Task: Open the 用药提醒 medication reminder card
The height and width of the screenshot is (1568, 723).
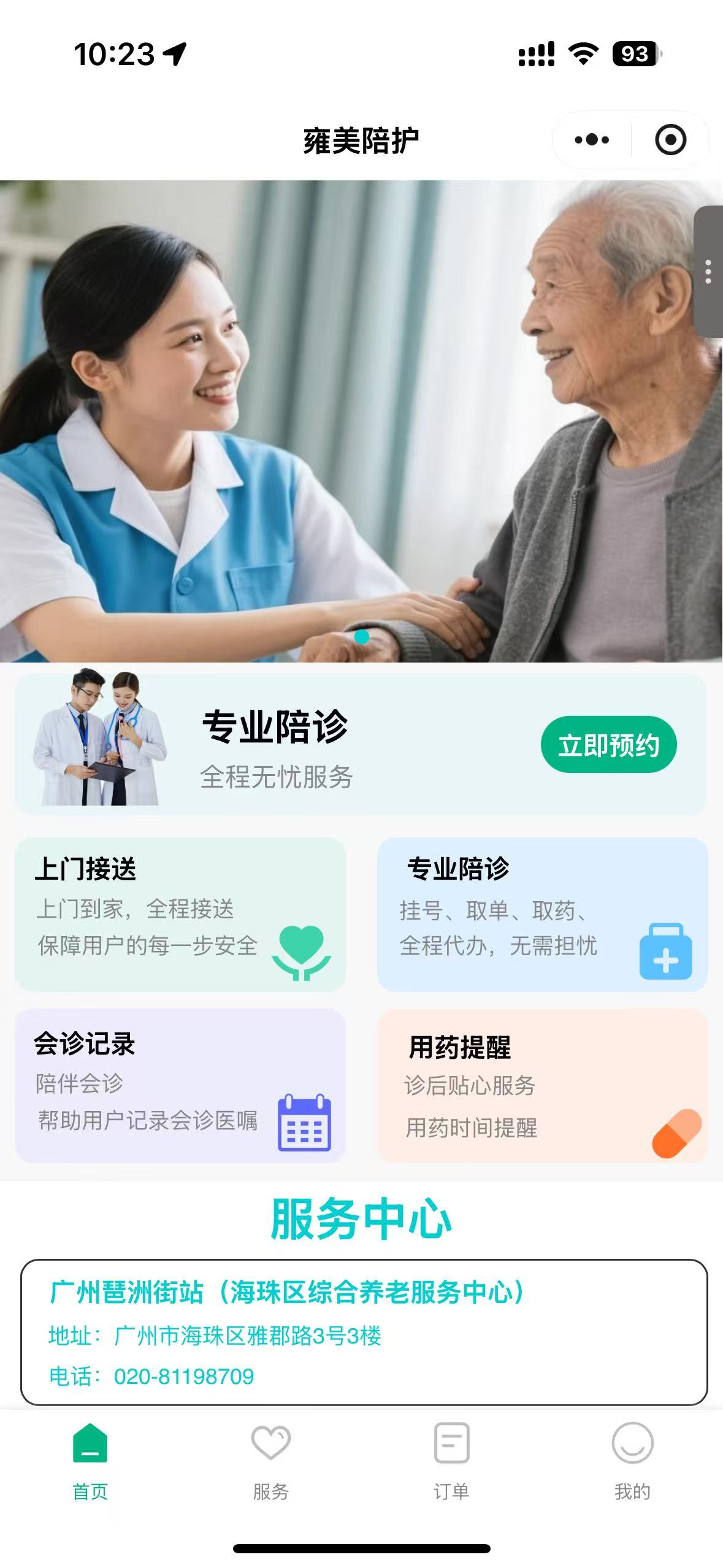Action: [542, 1086]
